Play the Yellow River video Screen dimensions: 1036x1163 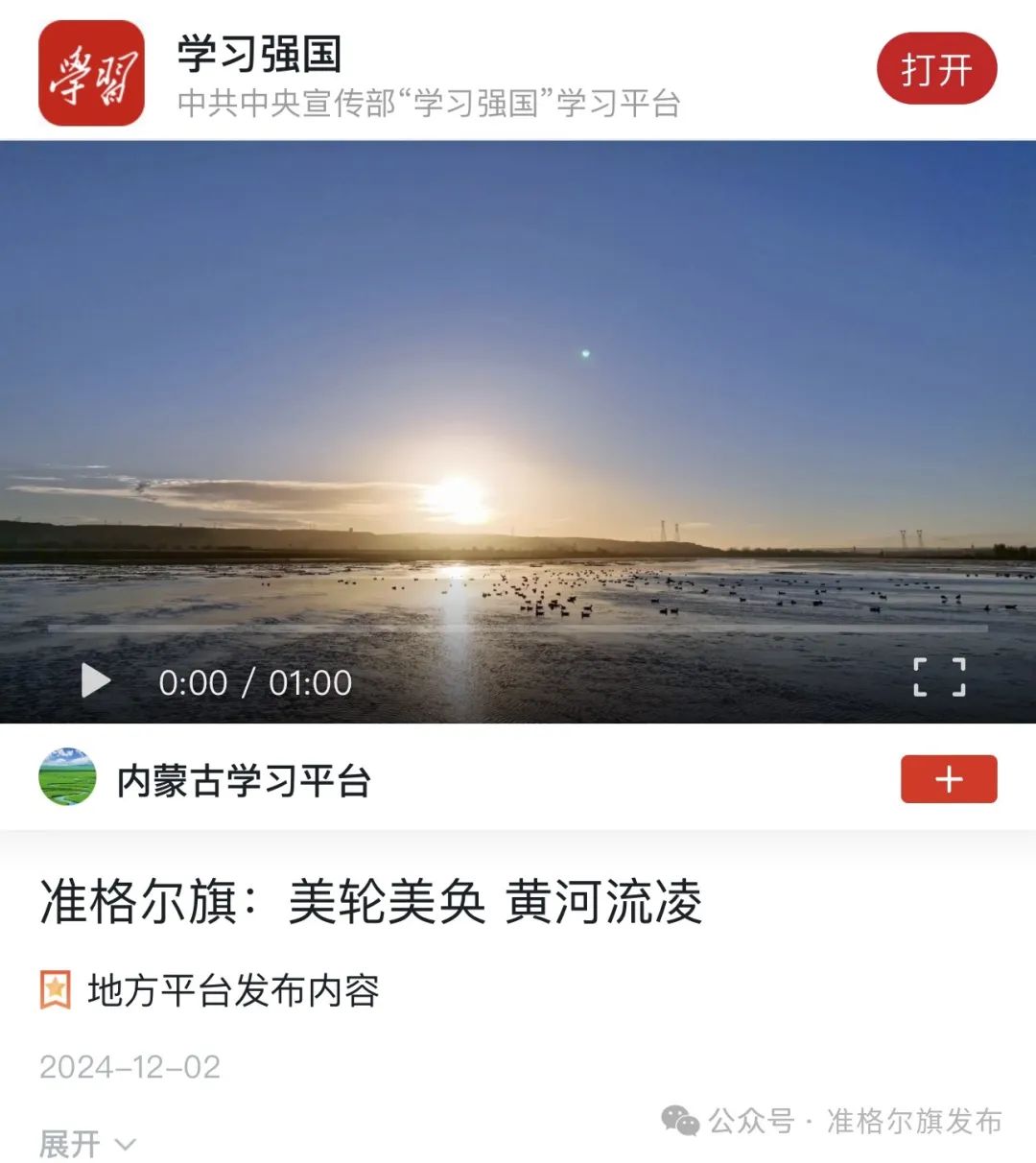96,681
